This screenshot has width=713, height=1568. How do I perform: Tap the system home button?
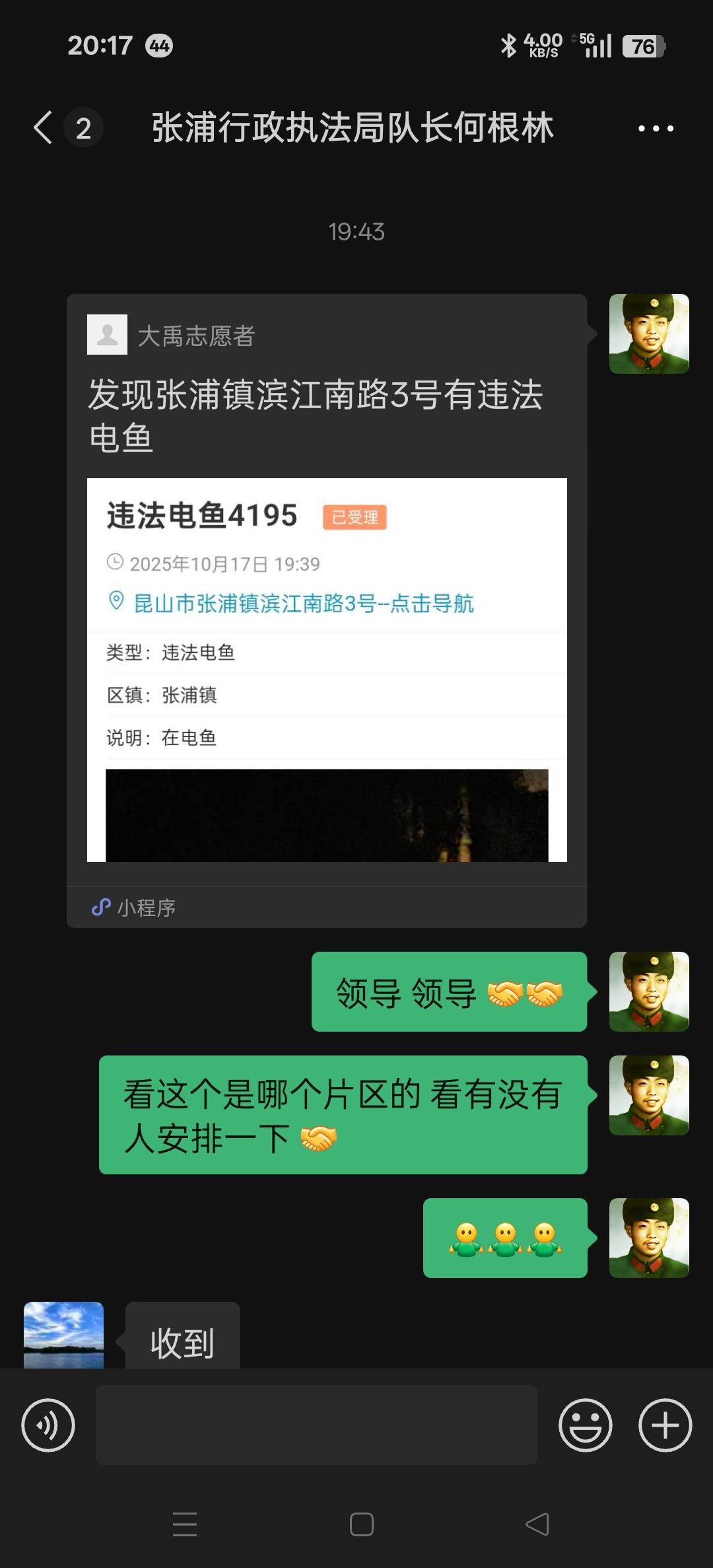(x=361, y=1524)
